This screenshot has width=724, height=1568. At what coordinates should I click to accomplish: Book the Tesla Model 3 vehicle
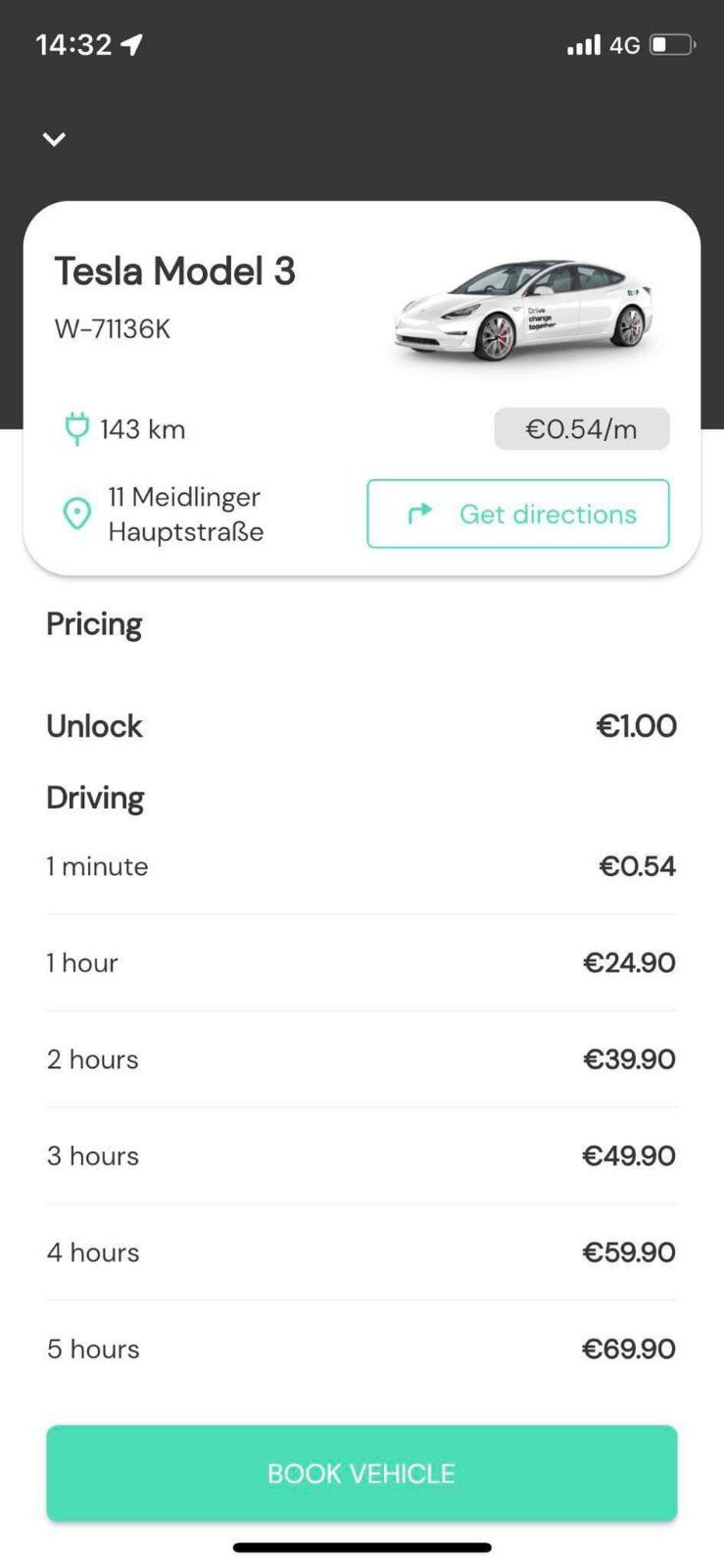pyautogui.click(x=362, y=1473)
